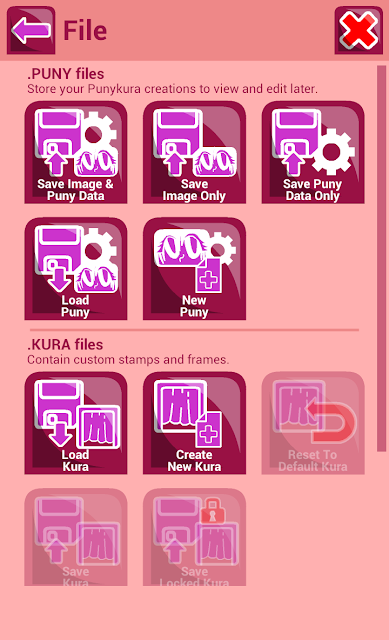Choose Save Image Only
The height and width of the screenshot is (640, 389).
tap(194, 152)
